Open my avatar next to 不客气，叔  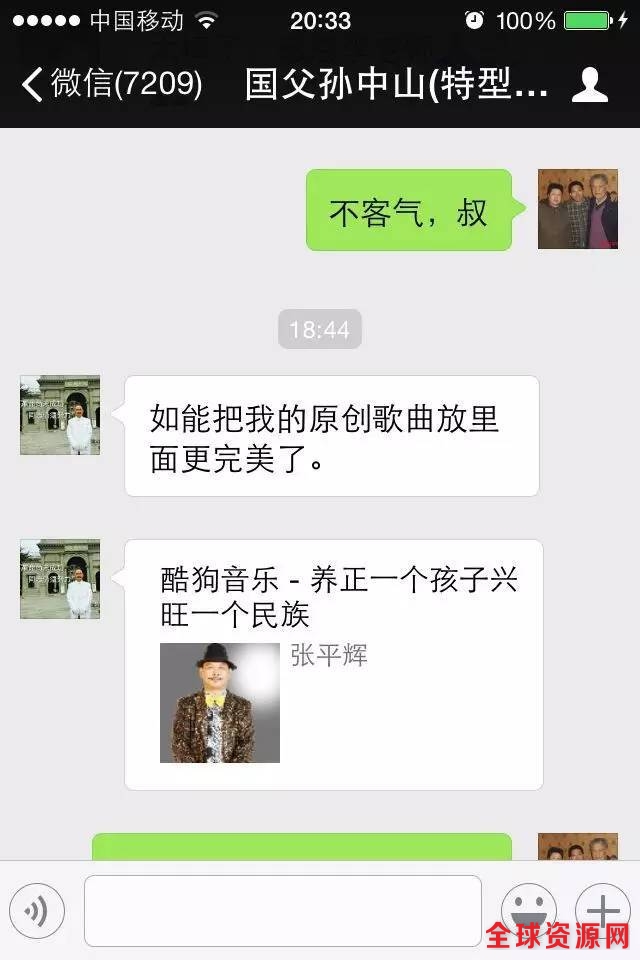pyautogui.click(x=577, y=209)
